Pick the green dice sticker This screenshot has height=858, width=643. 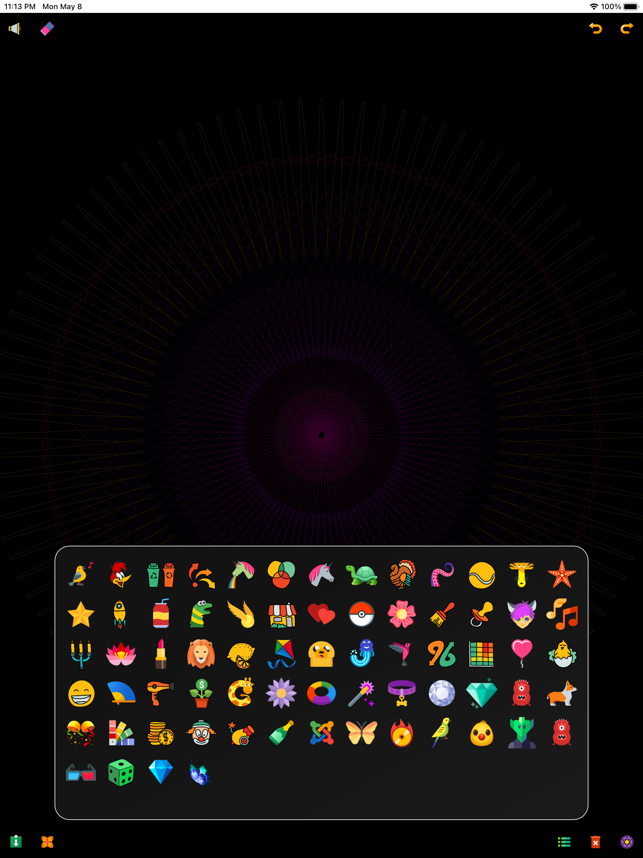(121, 773)
